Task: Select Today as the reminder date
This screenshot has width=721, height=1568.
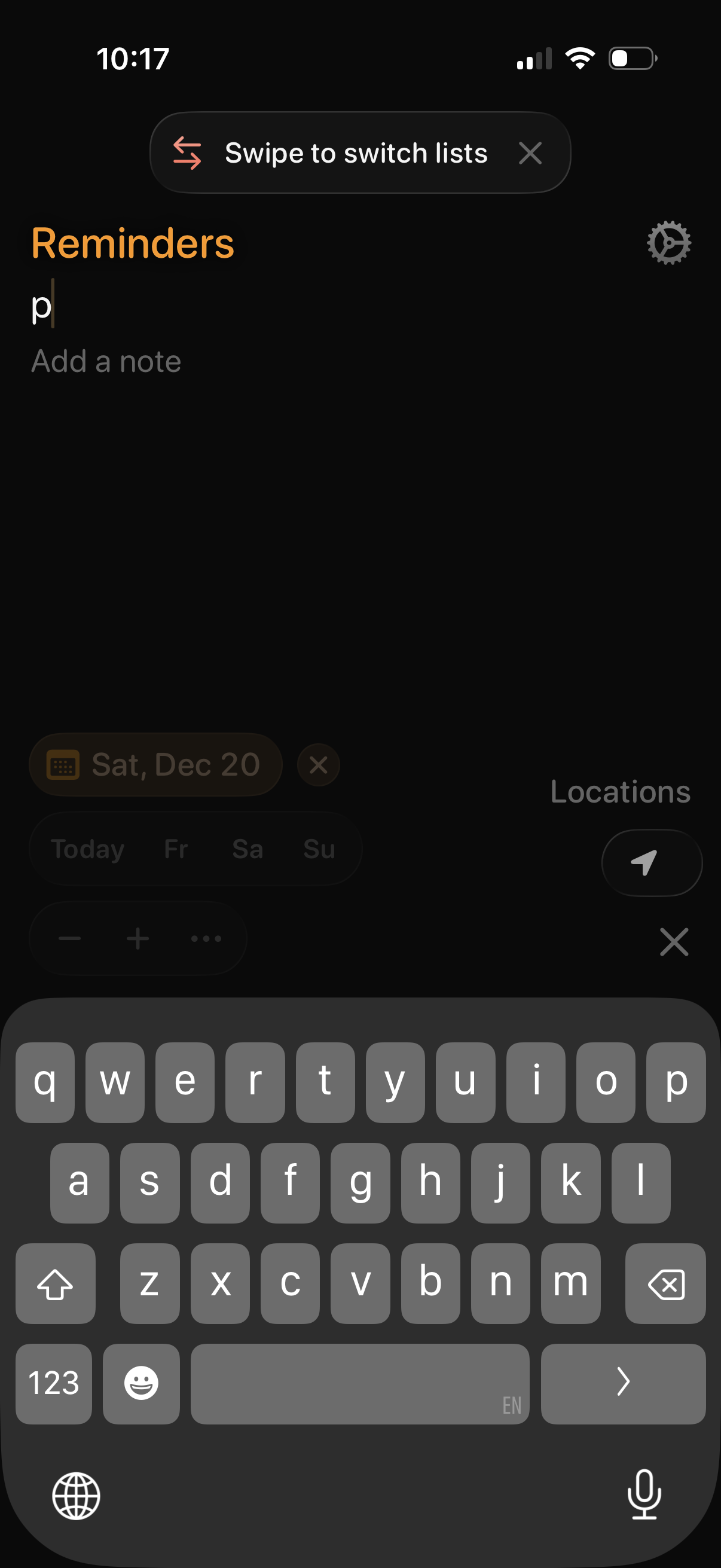Action: tap(87, 849)
